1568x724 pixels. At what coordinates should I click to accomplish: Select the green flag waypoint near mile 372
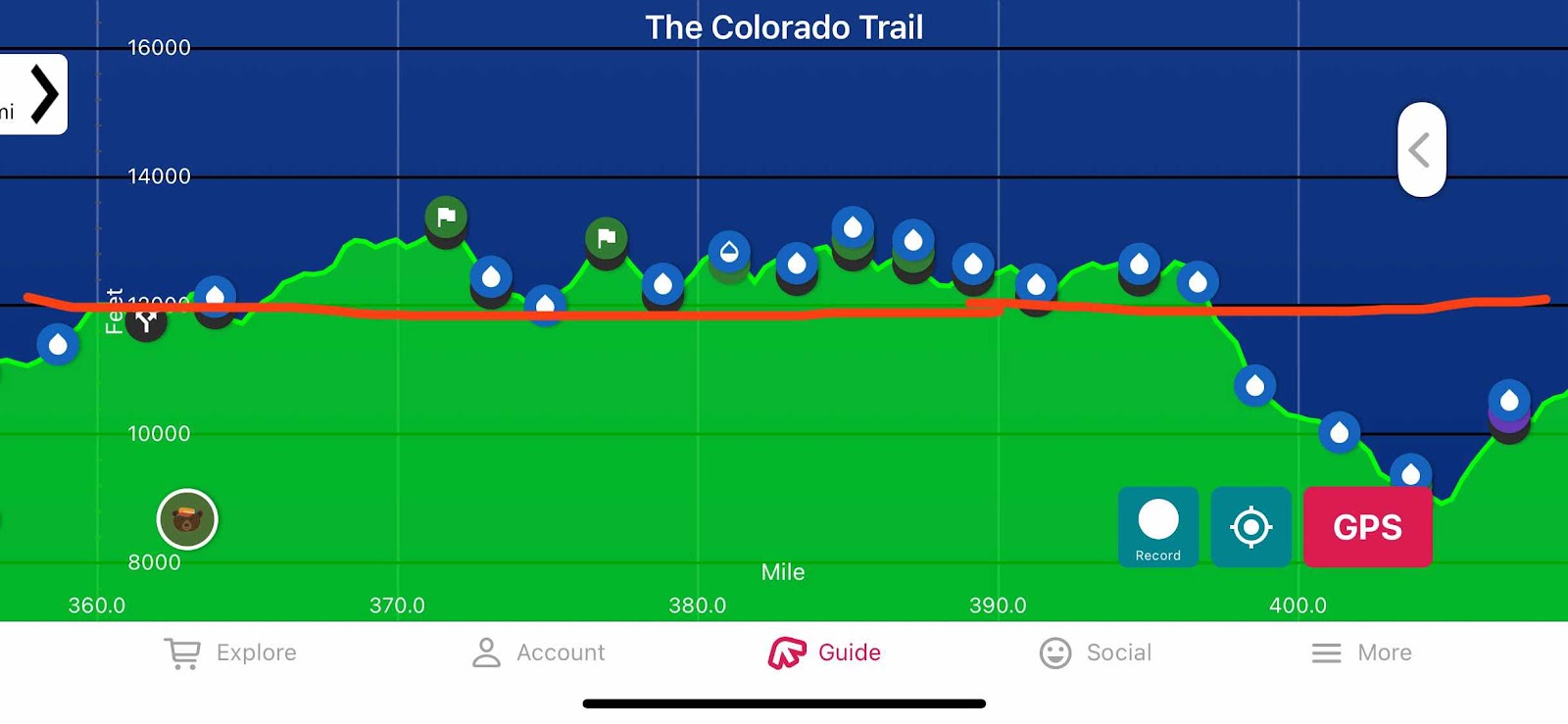[446, 217]
